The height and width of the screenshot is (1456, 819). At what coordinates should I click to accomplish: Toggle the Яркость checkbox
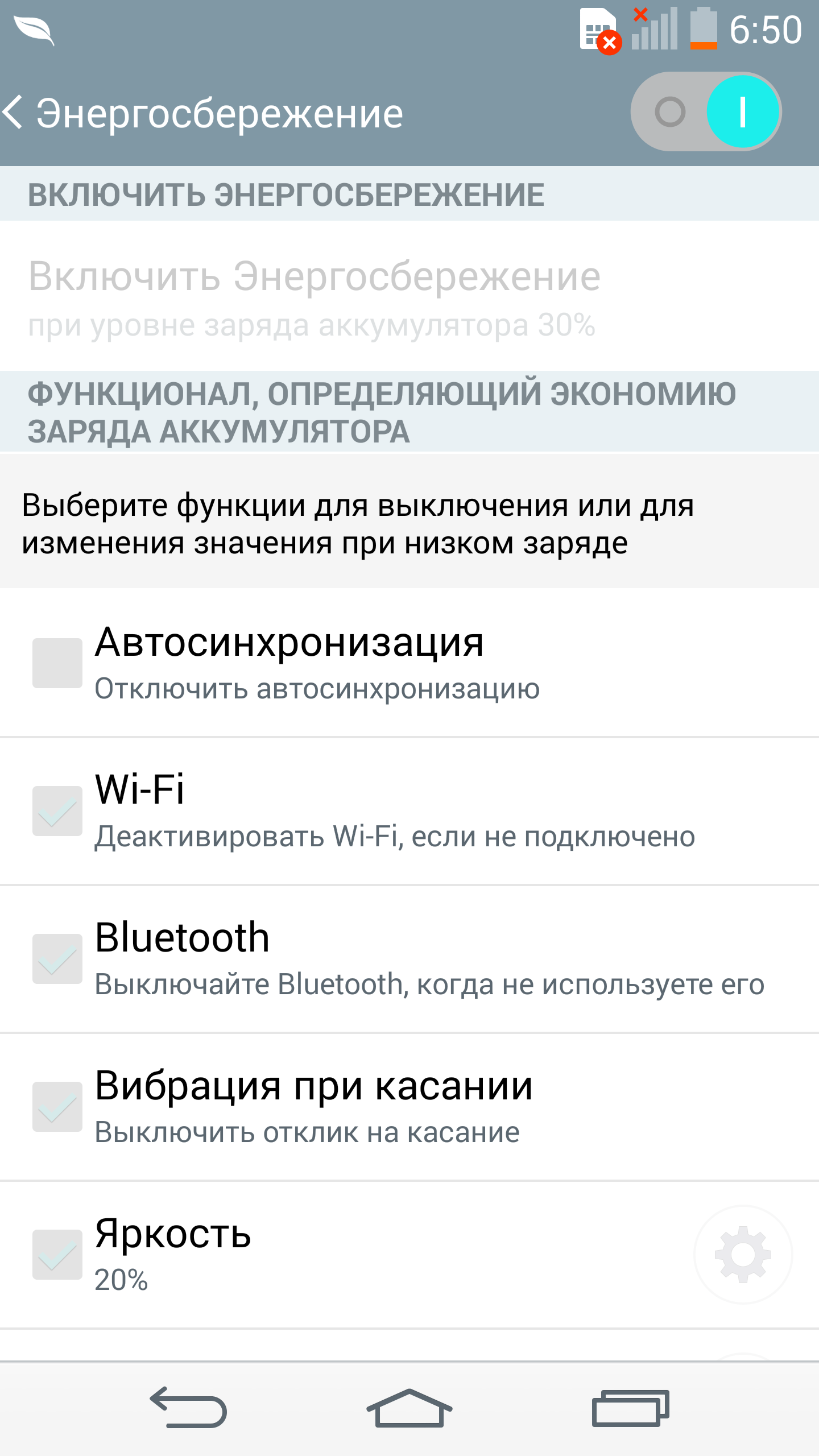click(57, 1255)
